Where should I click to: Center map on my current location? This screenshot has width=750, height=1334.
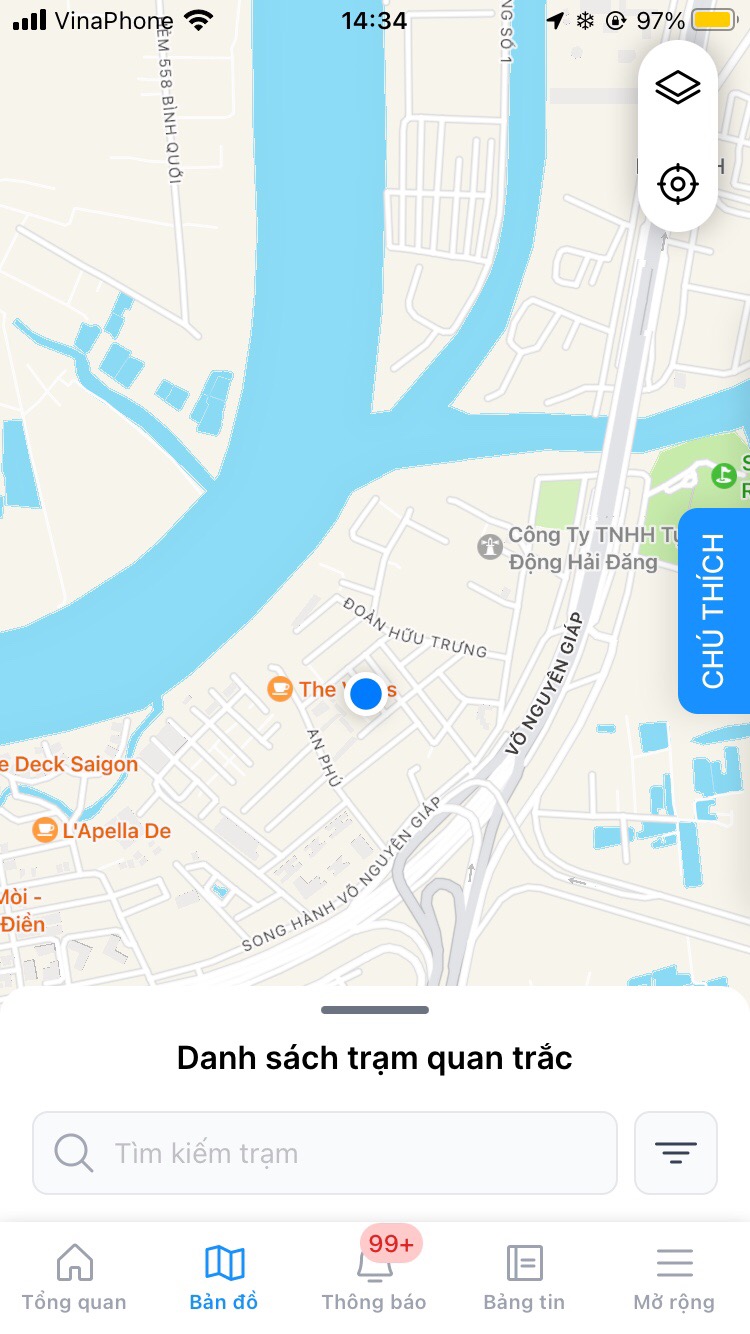coord(678,184)
